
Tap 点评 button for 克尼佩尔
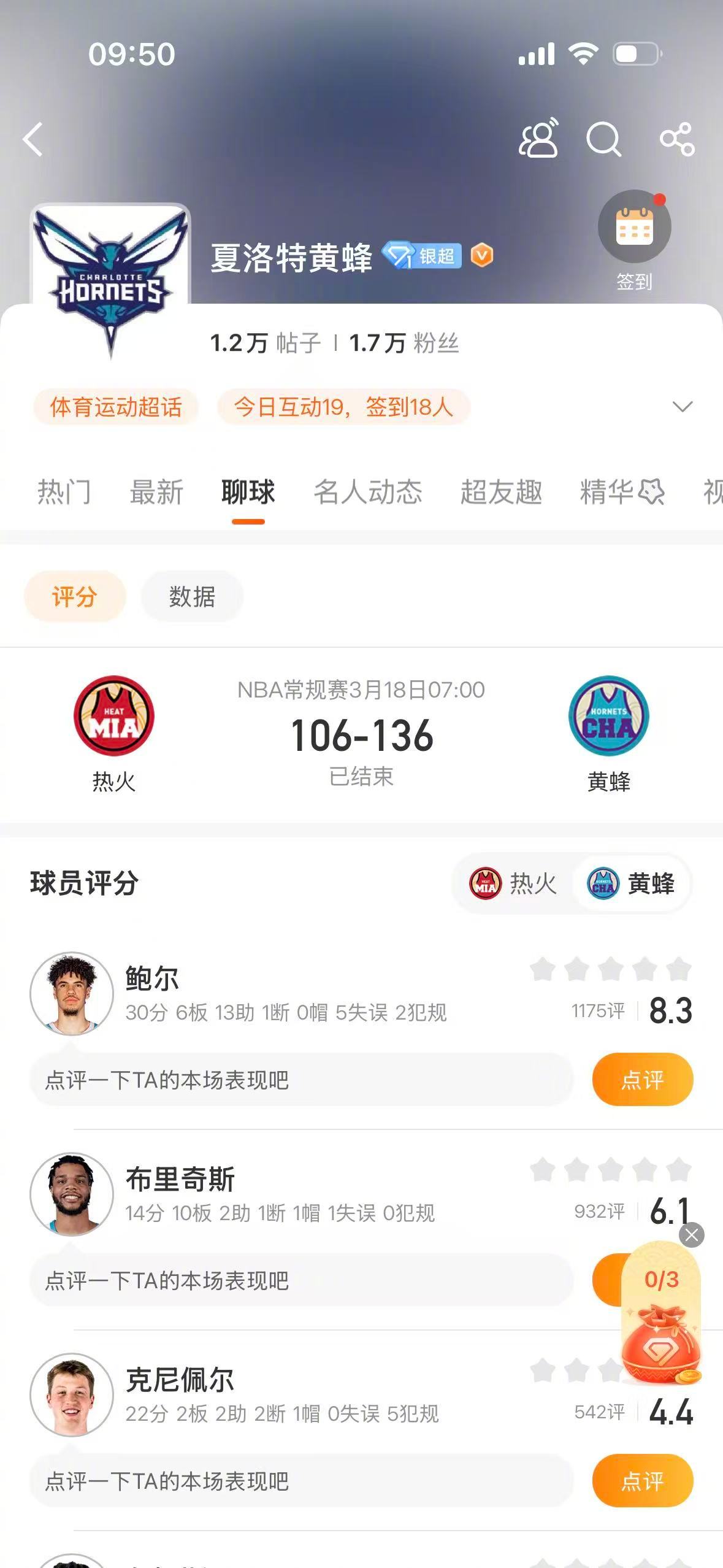pyautogui.click(x=642, y=1480)
